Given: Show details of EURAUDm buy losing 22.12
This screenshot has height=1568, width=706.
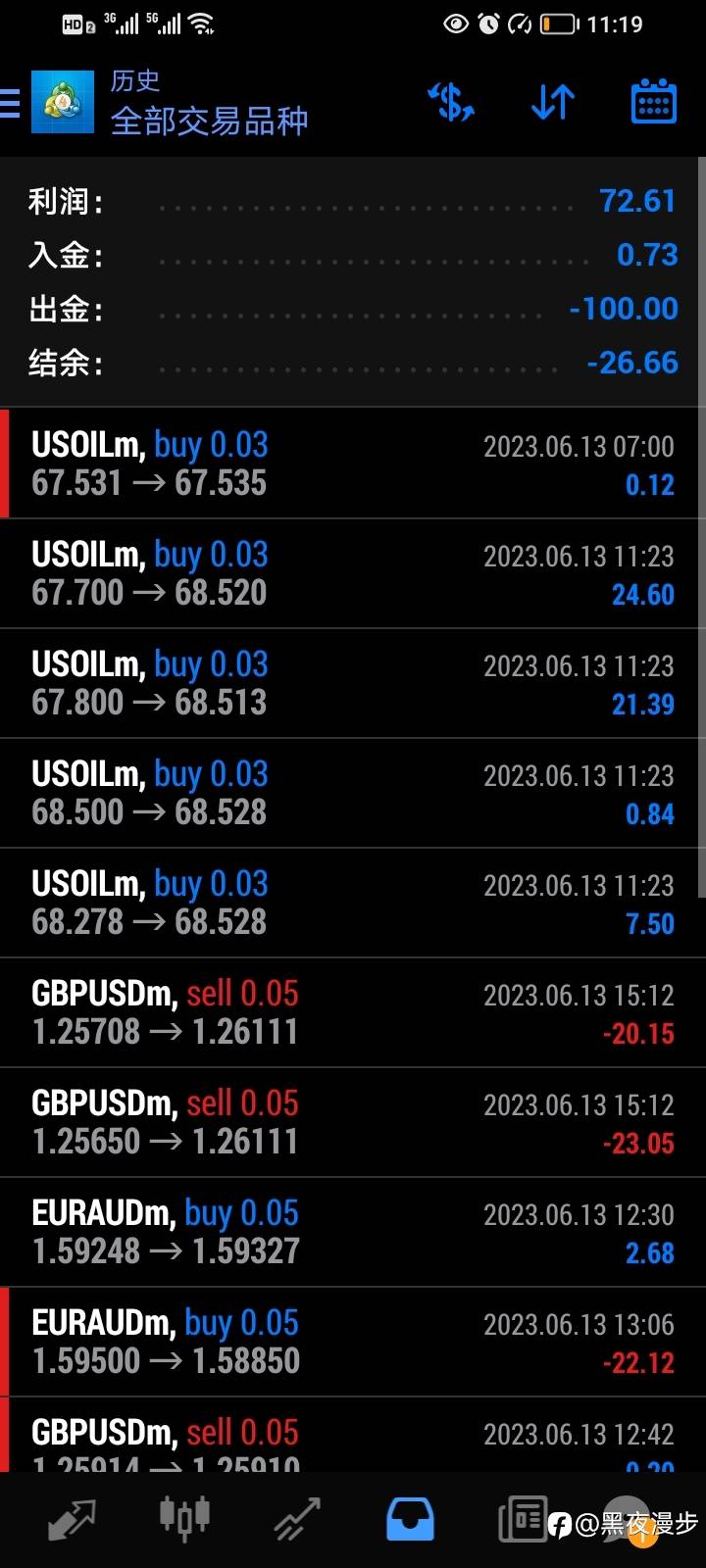Looking at the screenshot, I should (x=353, y=1342).
